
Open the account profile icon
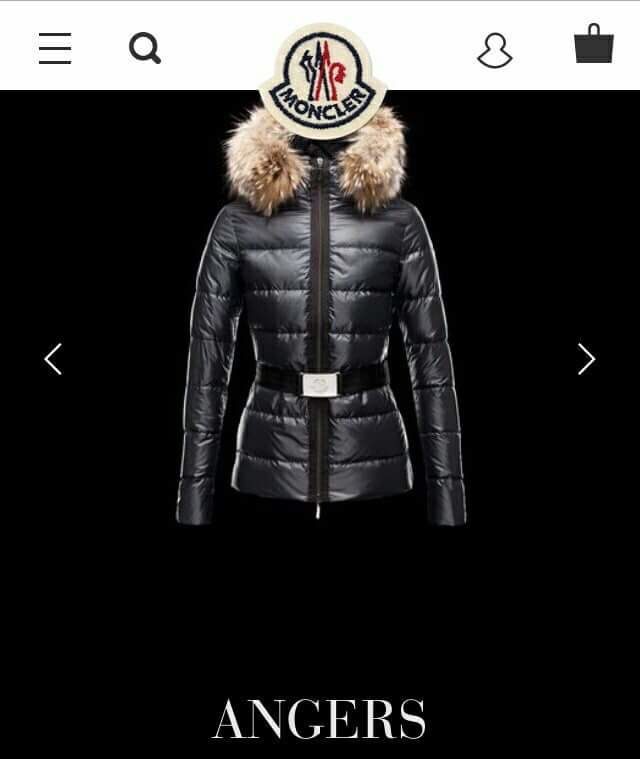point(494,49)
